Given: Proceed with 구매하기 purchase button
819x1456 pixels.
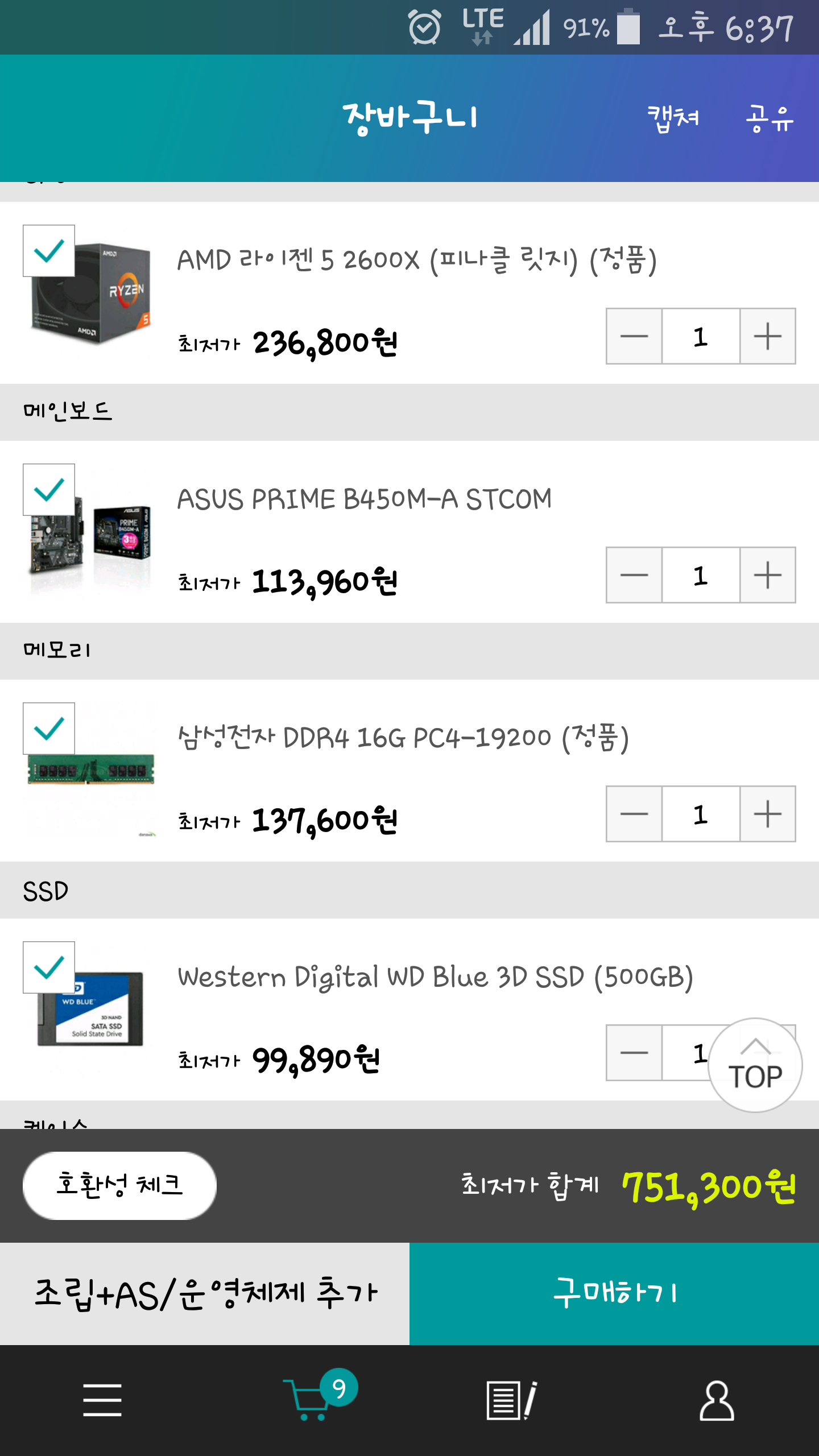Looking at the screenshot, I should click(614, 1294).
